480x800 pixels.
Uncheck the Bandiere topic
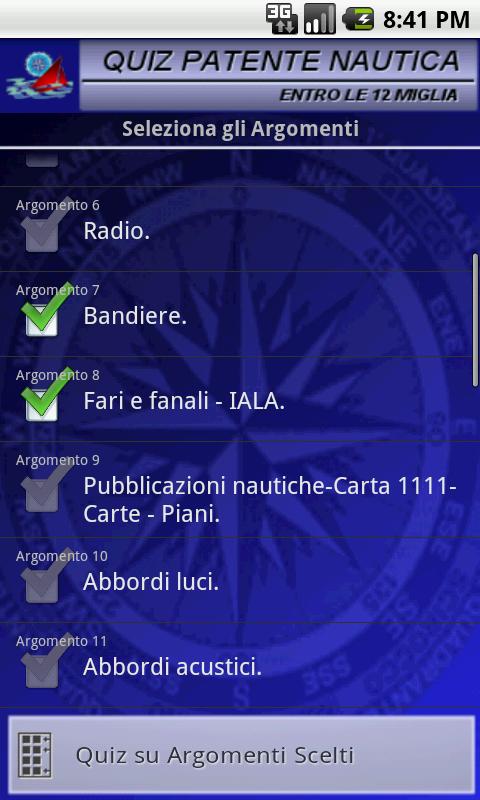[42, 317]
